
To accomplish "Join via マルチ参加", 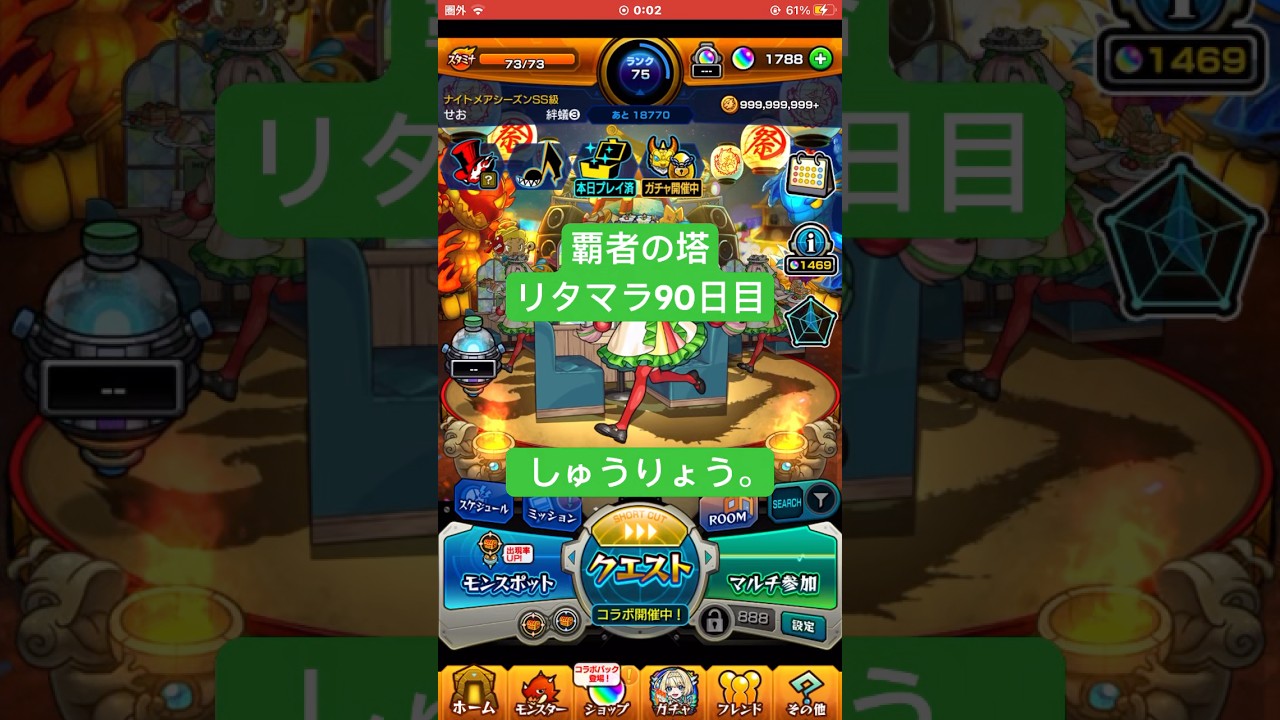I will pos(772,580).
